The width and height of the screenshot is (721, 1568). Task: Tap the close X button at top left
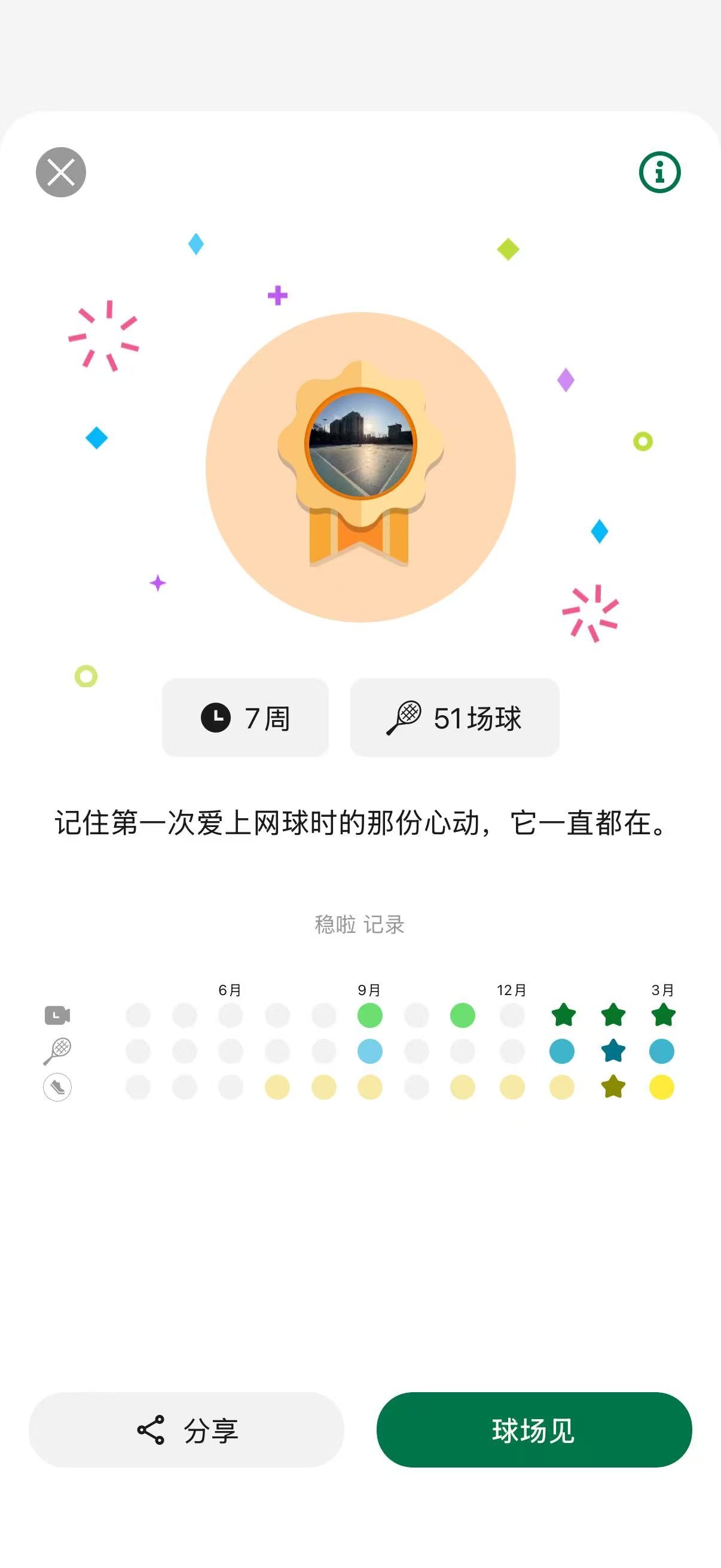(x=61, y=172)
